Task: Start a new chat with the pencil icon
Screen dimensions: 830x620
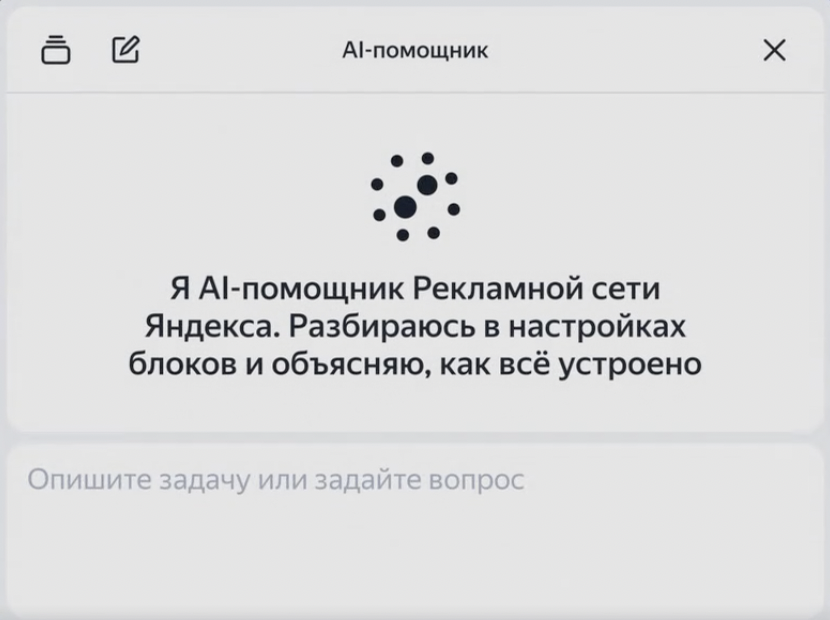Action: point(125,50)
